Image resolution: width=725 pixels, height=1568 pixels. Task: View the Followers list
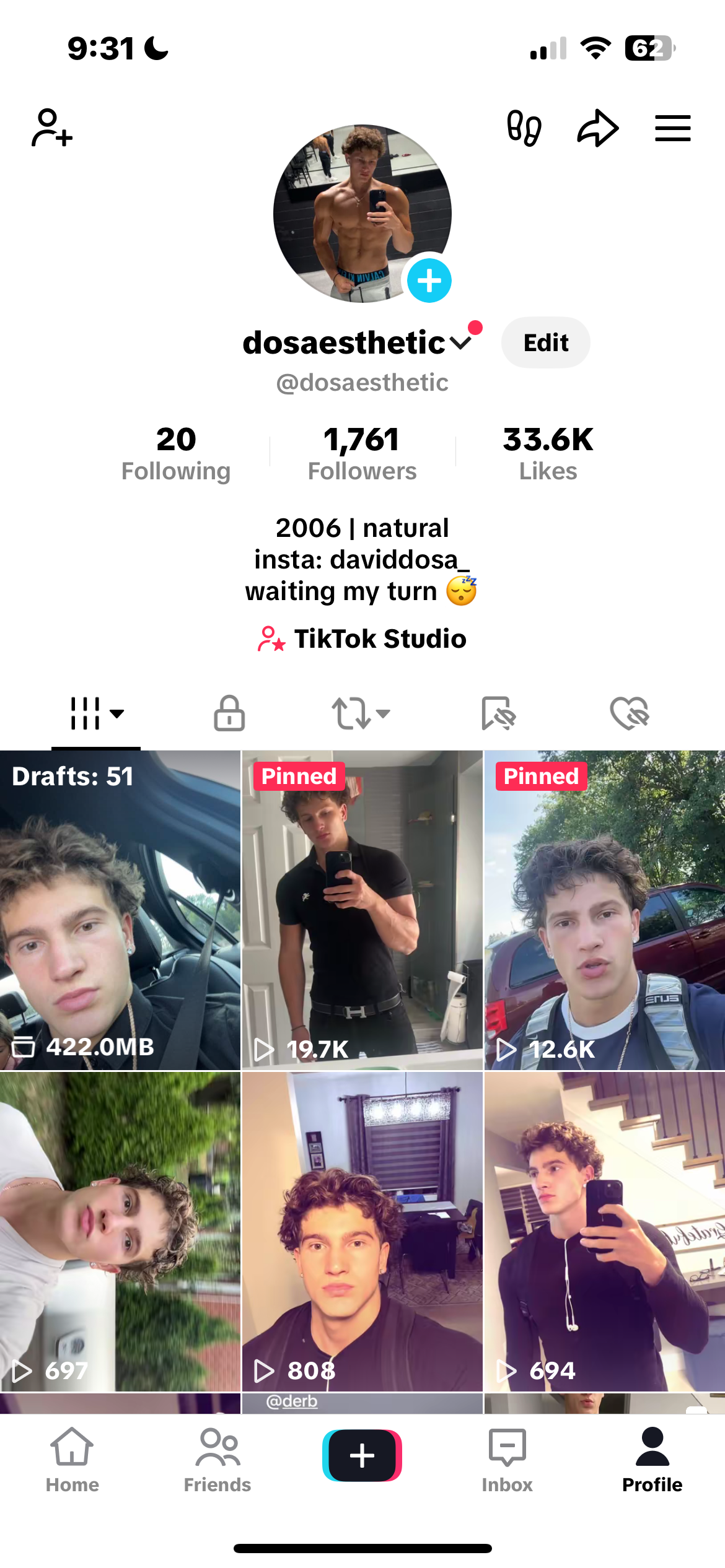(x=362, y=454)
